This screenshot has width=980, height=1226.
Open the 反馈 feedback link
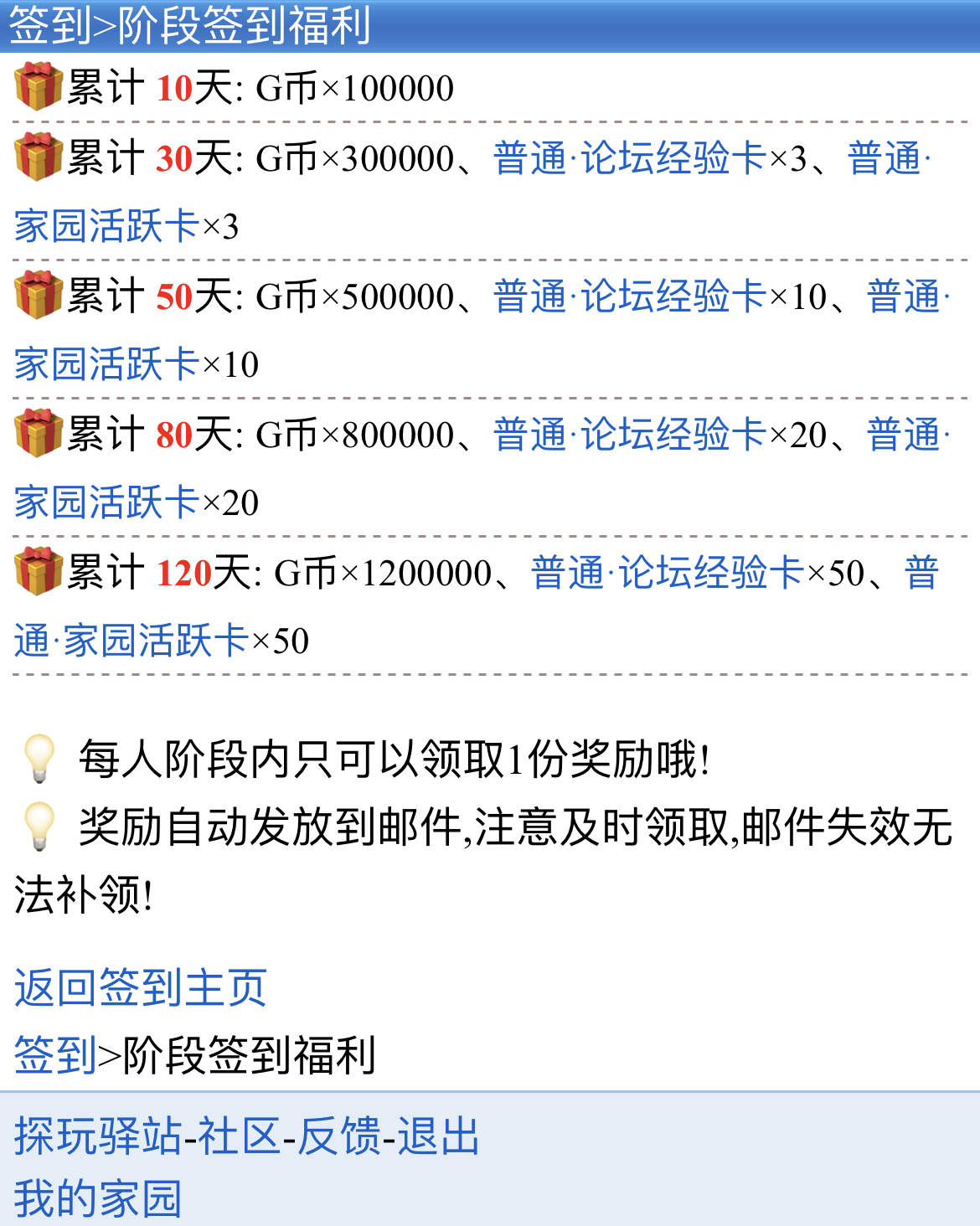click(339, 1136)
